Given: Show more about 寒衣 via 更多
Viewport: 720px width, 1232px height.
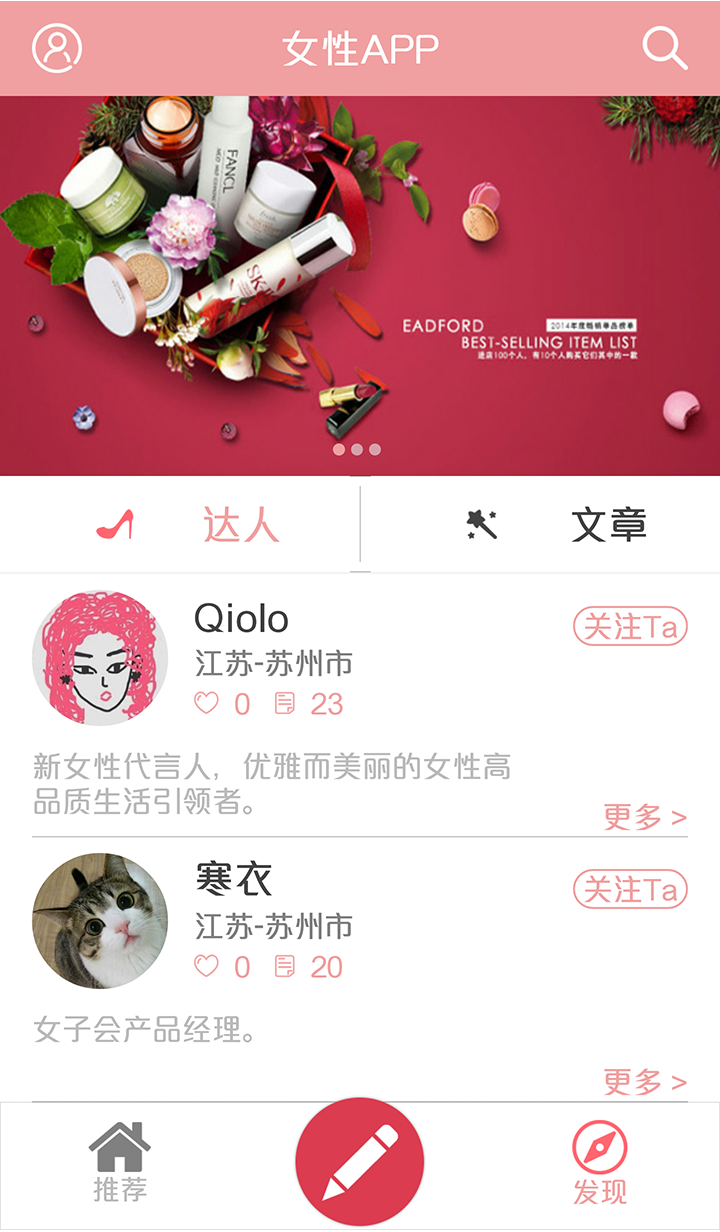Looking at the screenshot, I should pos(645,1081).
